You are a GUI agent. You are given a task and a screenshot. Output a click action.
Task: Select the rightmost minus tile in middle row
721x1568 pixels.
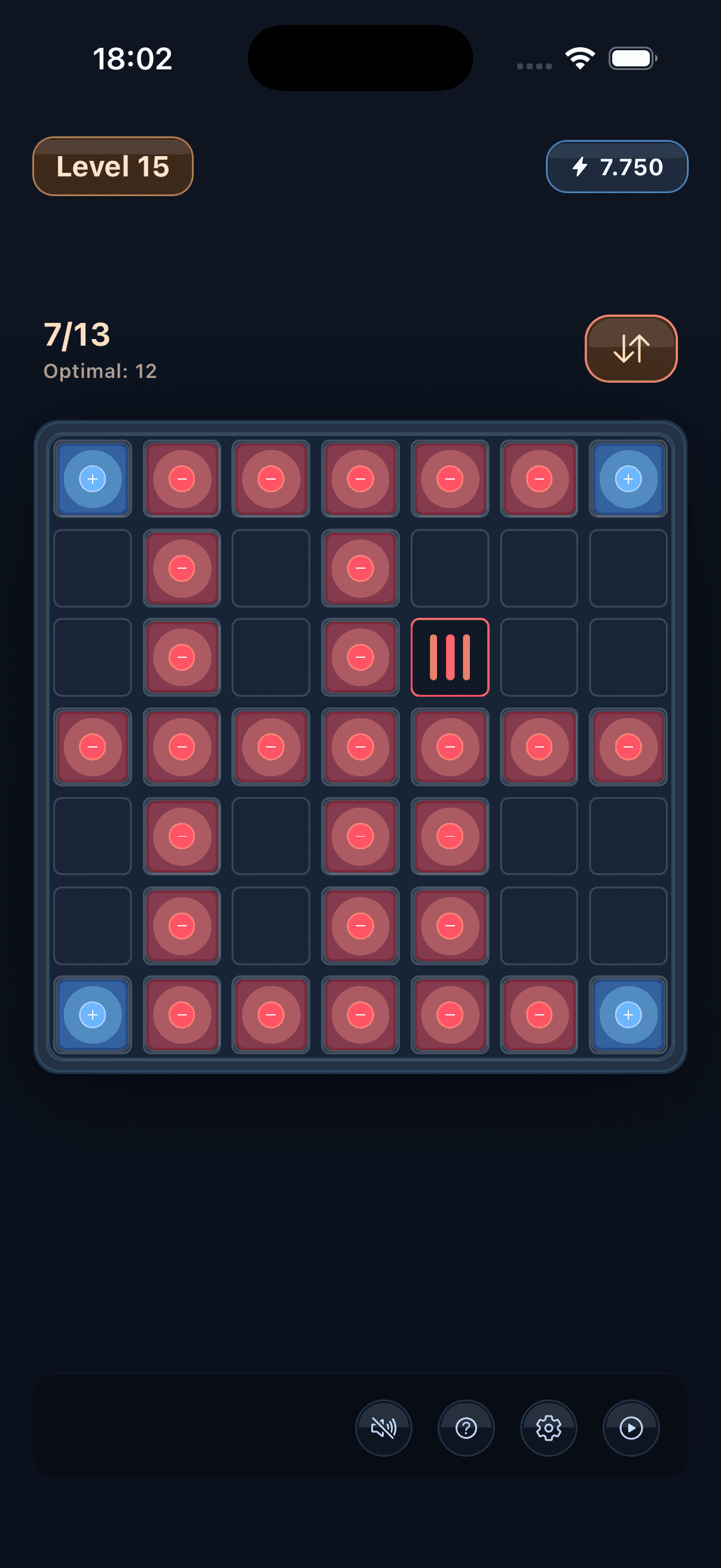coord(628,747)
